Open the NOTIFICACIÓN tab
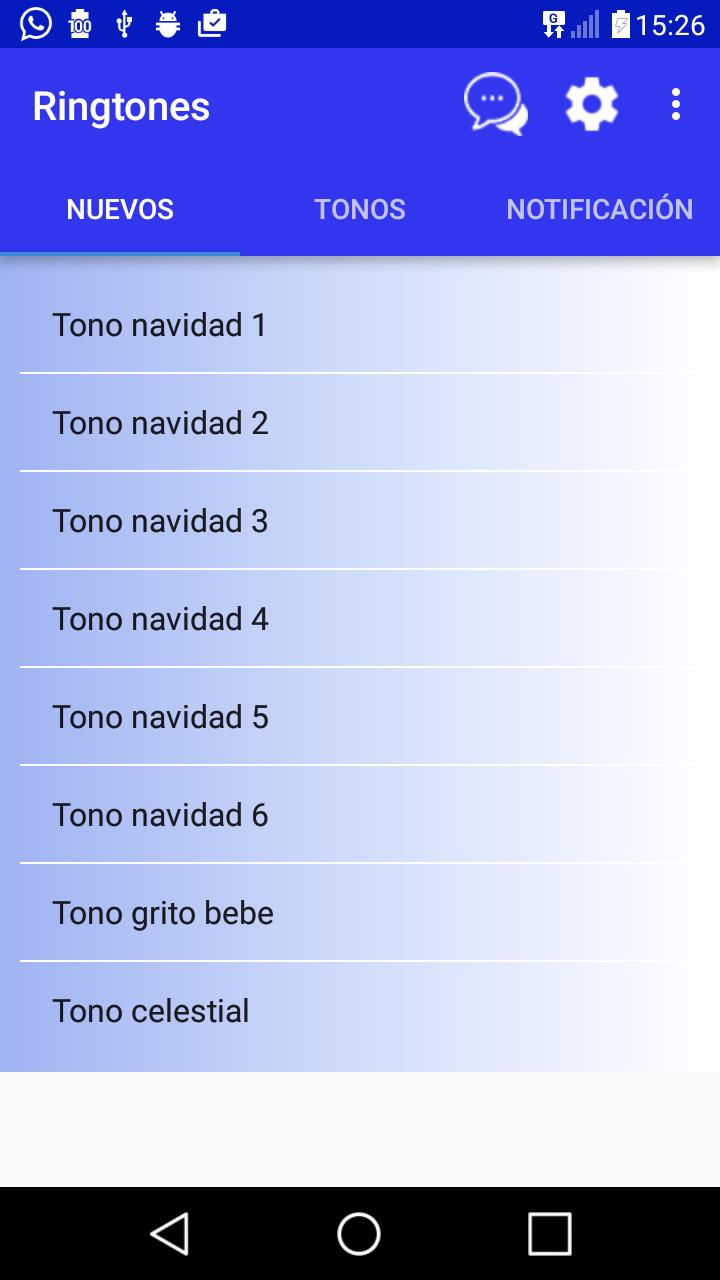 pos(599,209)
